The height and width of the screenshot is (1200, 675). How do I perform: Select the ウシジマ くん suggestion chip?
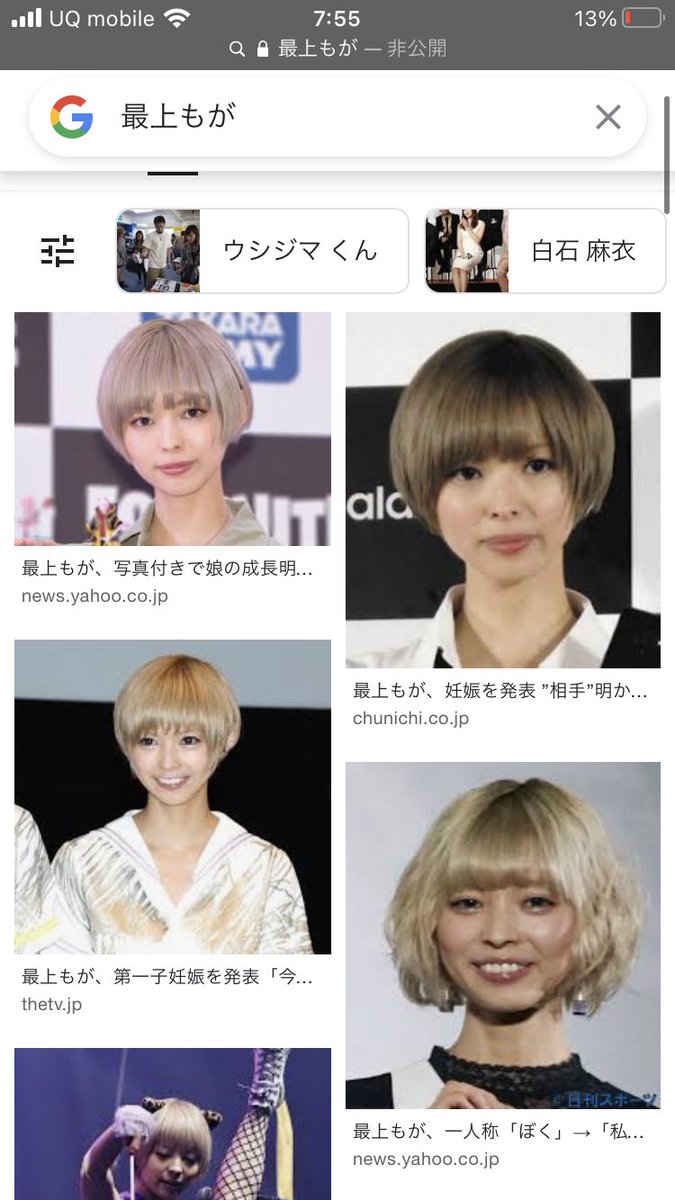click(x=262, y=251)
